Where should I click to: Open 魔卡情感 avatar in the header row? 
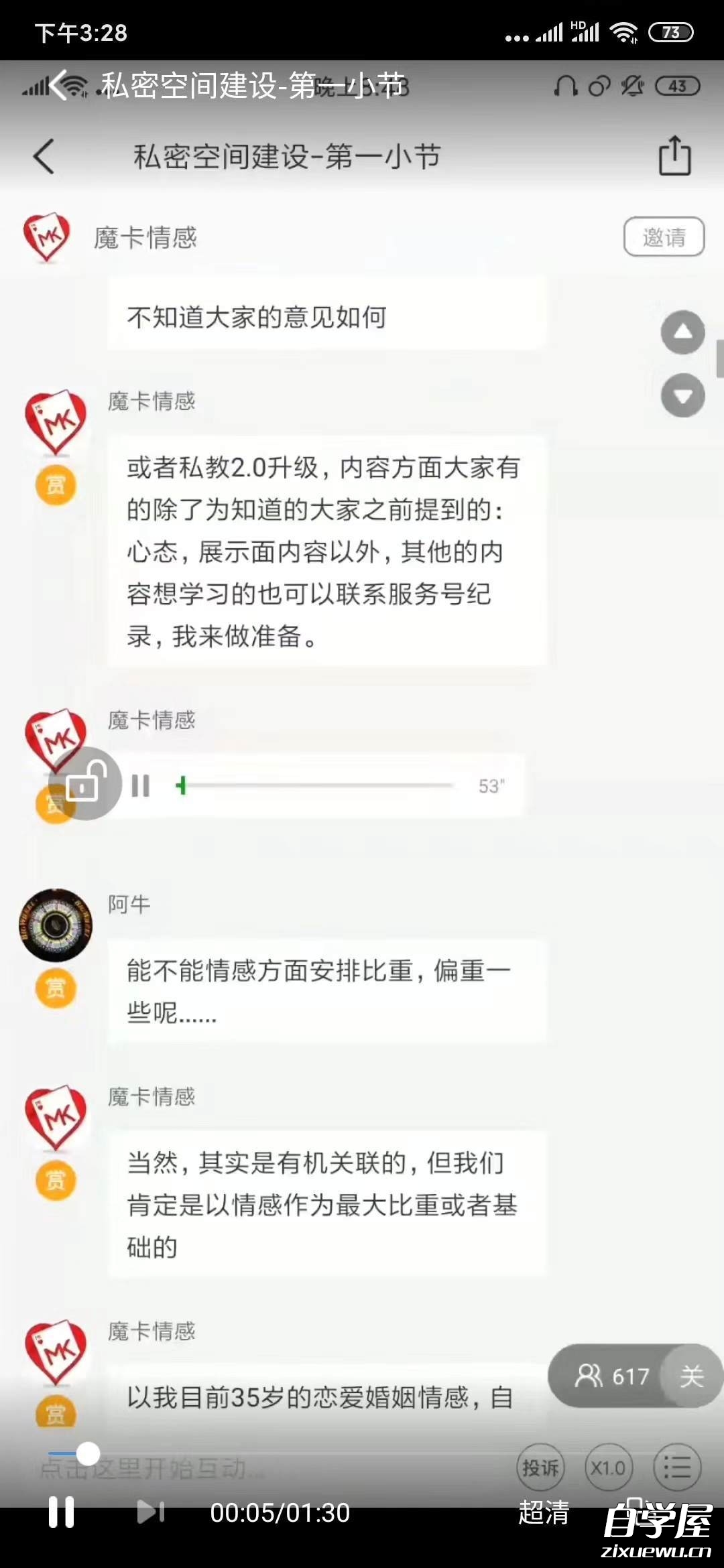[x=46, y=237]
